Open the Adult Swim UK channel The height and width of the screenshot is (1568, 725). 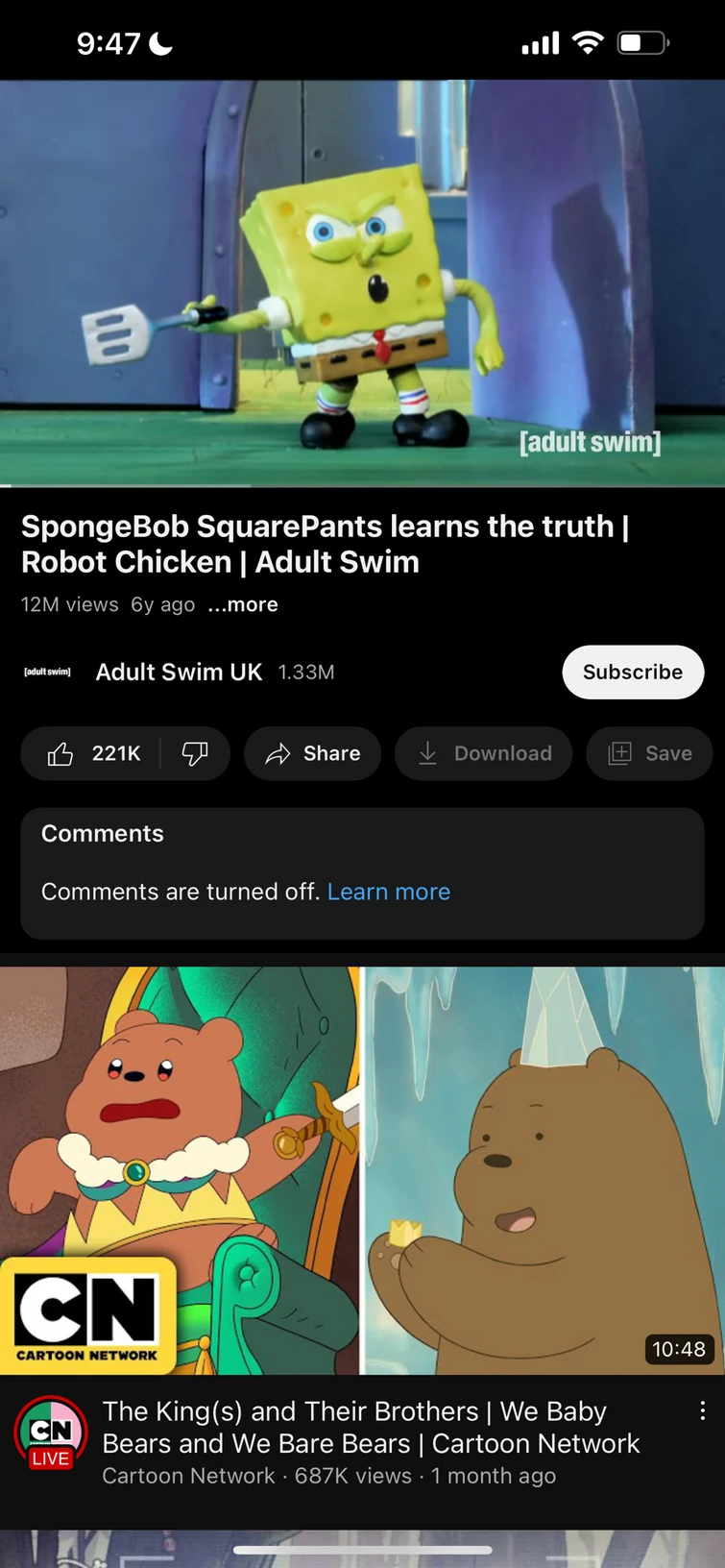tap(179, 672)
